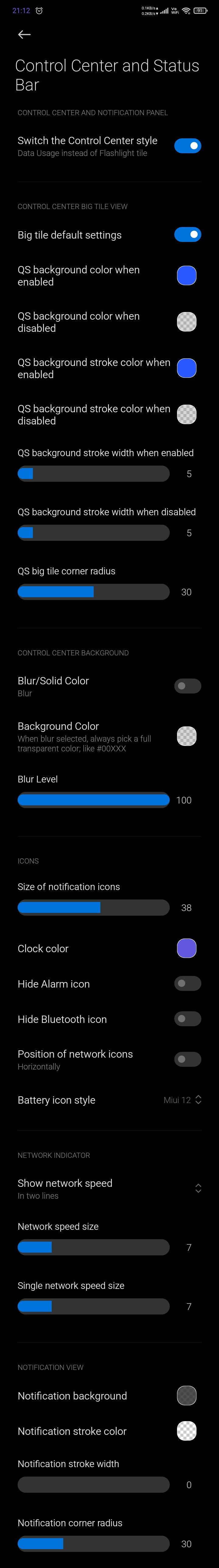
Task: Toggle Position of network icons
Action: click(187, 1060)
